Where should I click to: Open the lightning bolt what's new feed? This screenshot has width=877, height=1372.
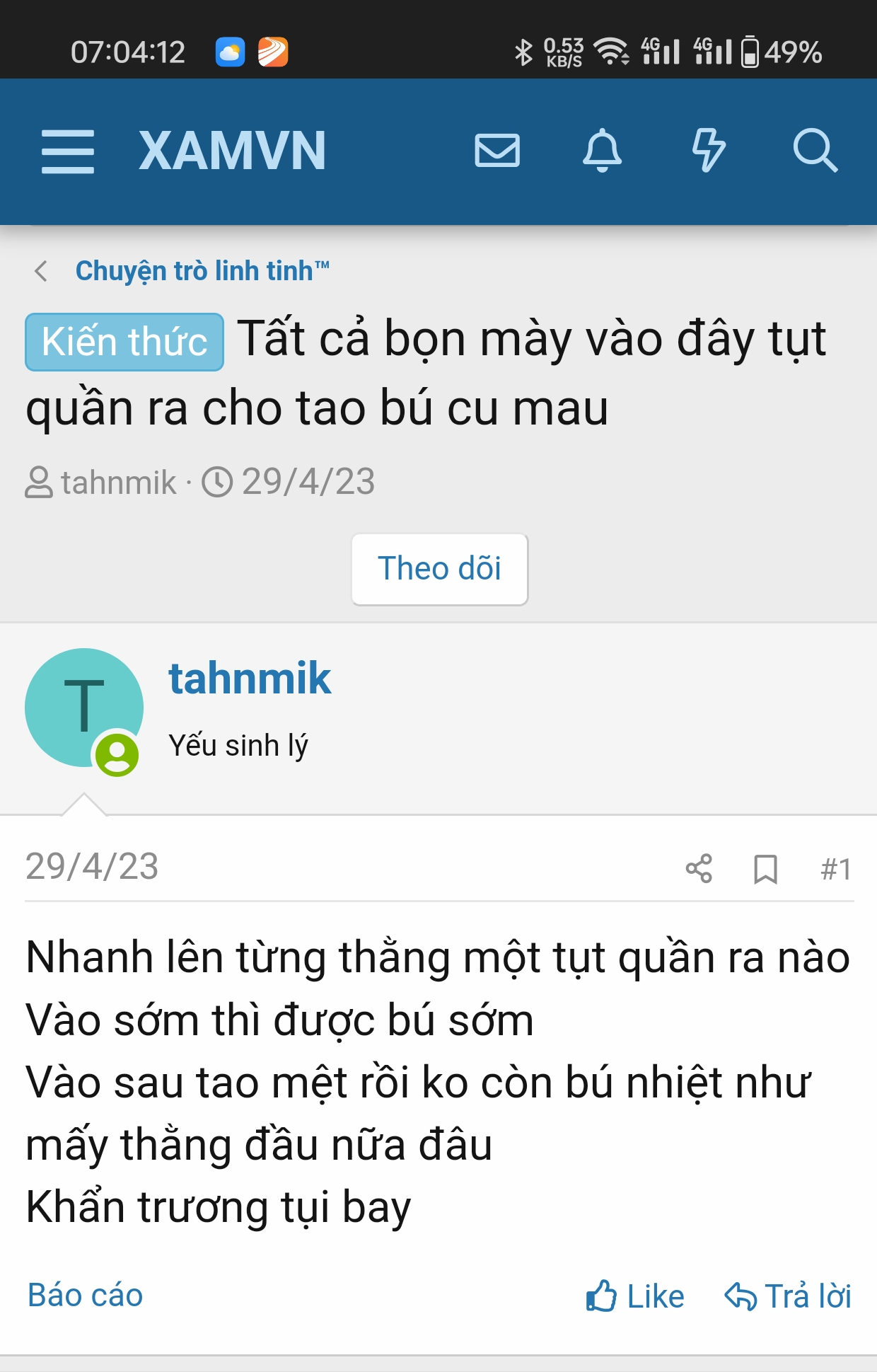tap(708, 151)
